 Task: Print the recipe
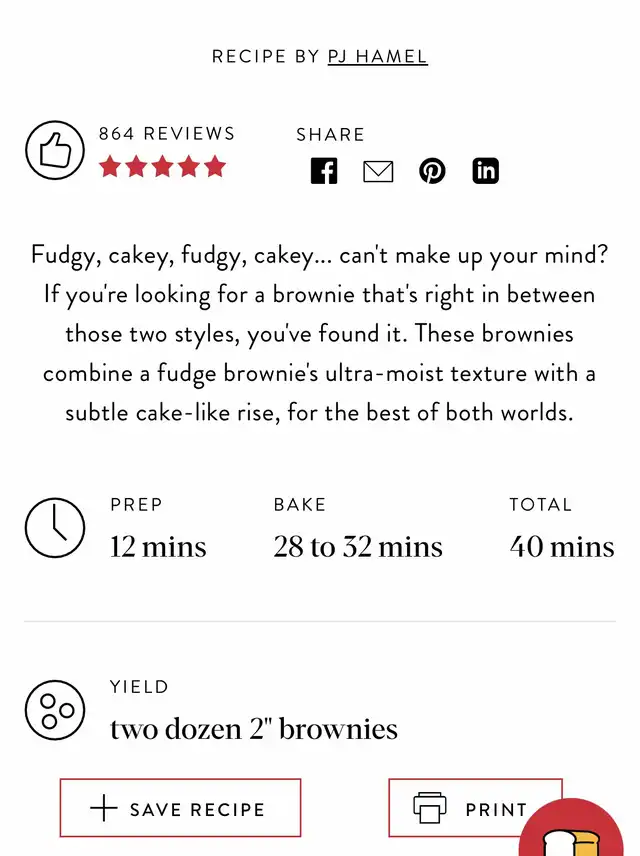click(474, 808)
